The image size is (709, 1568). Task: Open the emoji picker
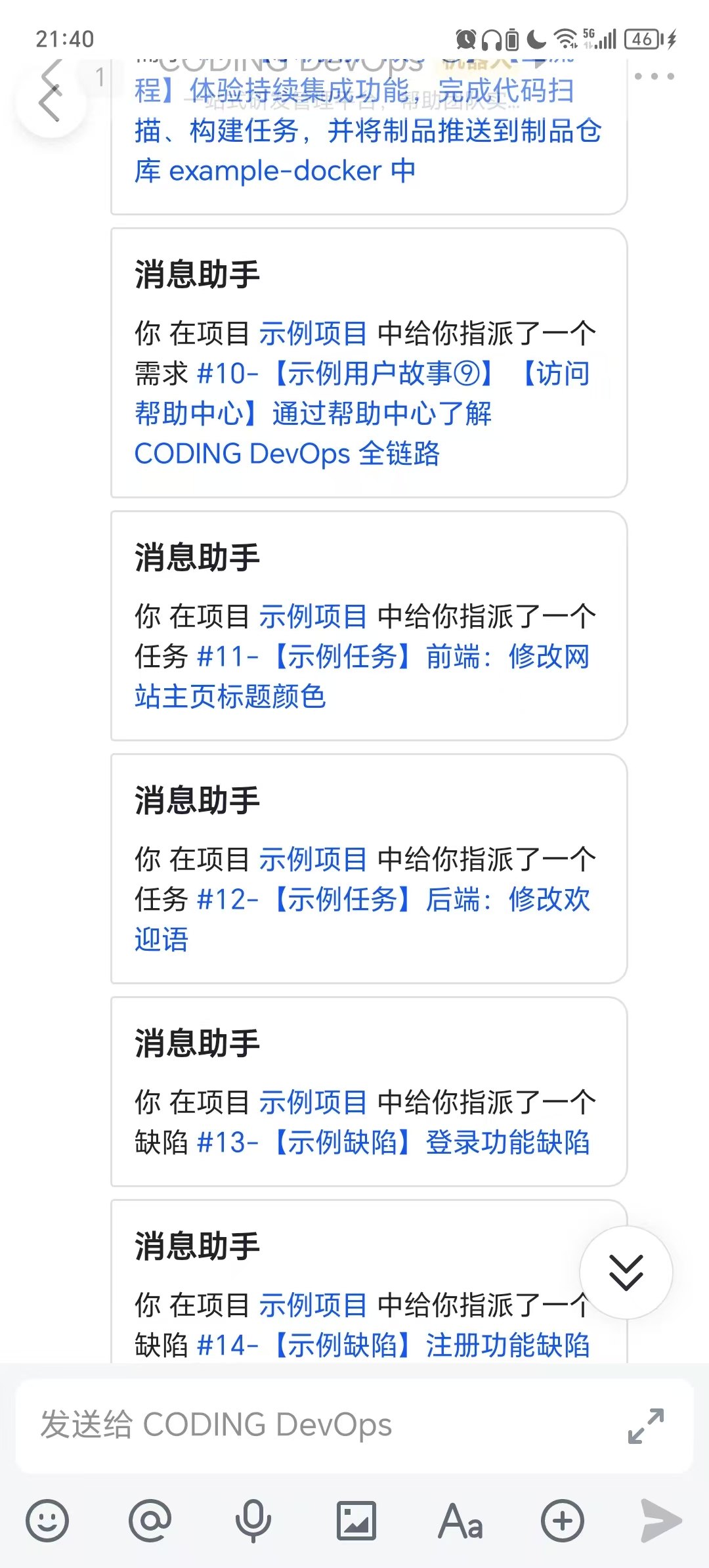[47, 1521]
